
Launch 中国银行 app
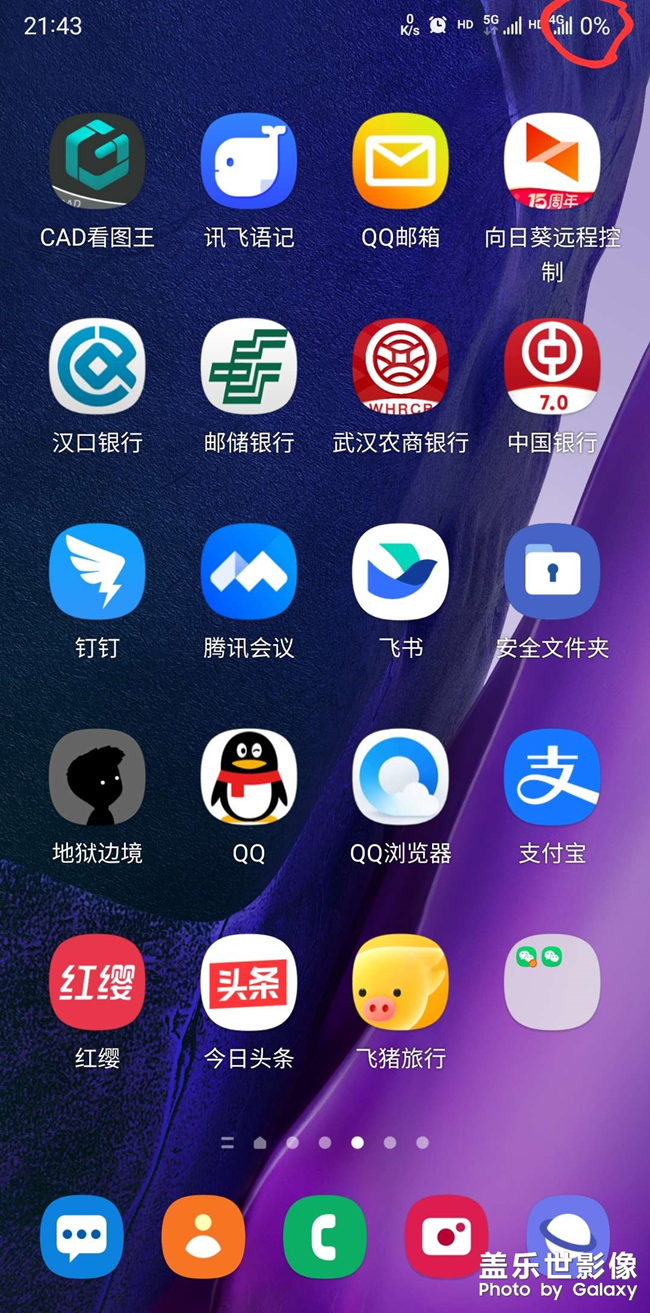tap(552, 367)
